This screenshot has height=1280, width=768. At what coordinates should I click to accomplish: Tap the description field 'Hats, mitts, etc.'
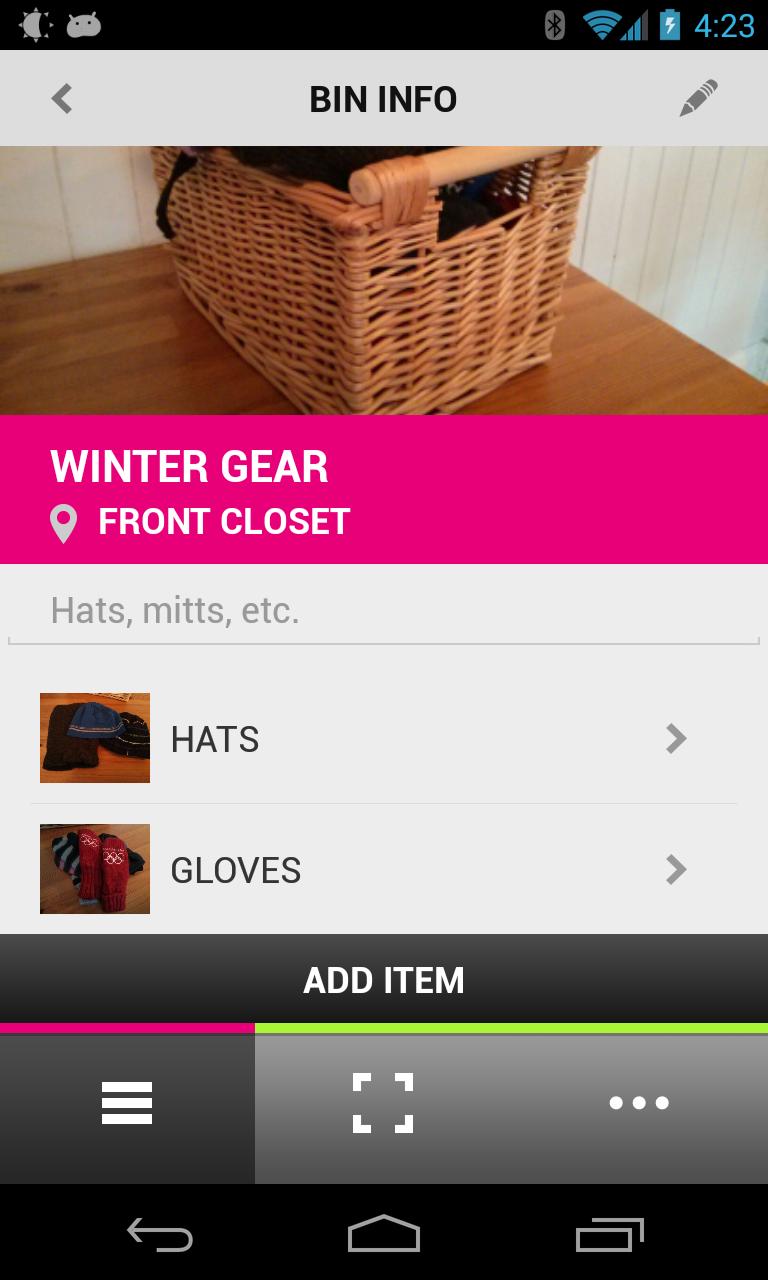pyautogui.click(x=384, y=610)
